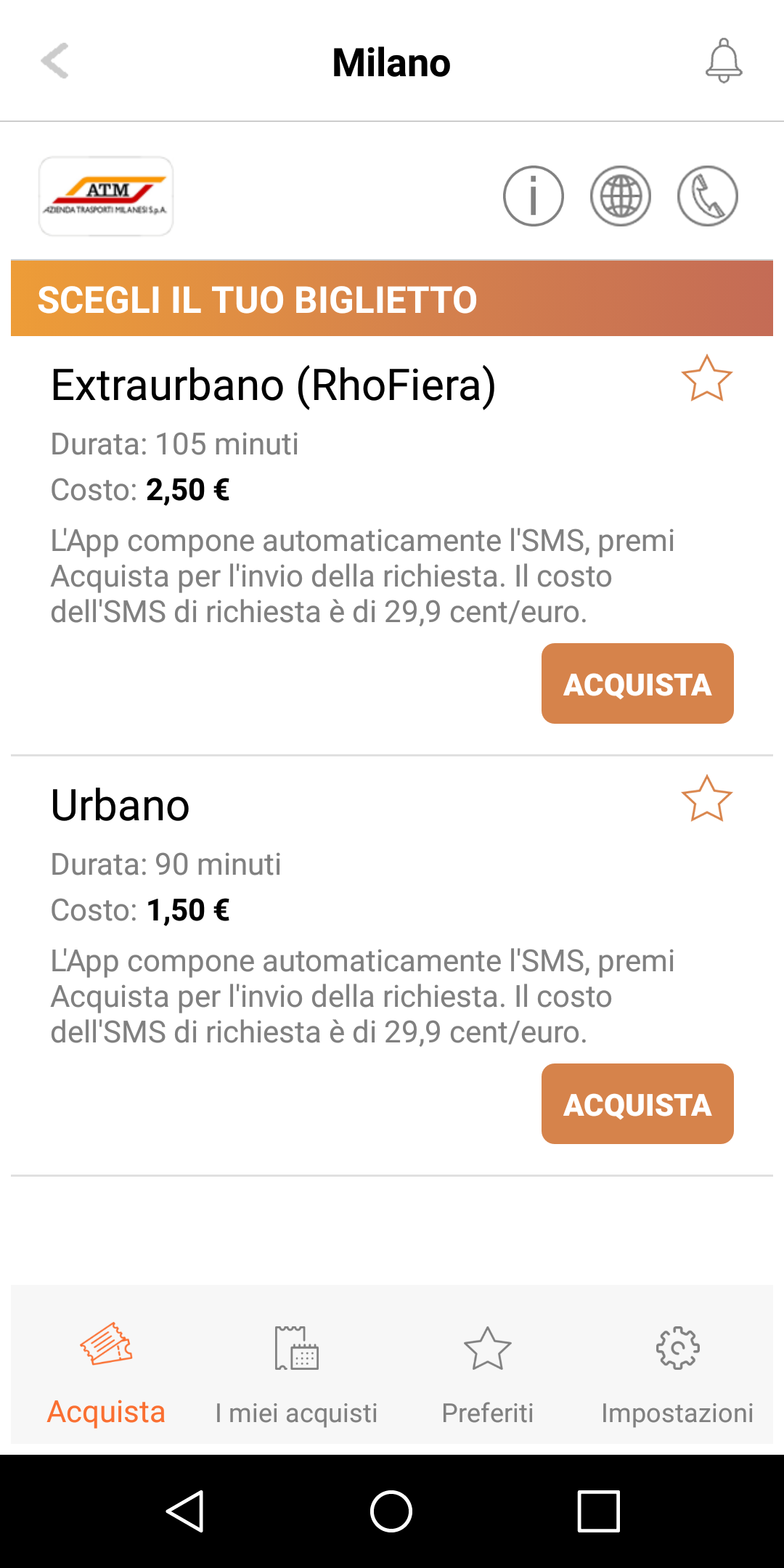
Task: Open the notifications bell
Action: [x=724, y=61]
